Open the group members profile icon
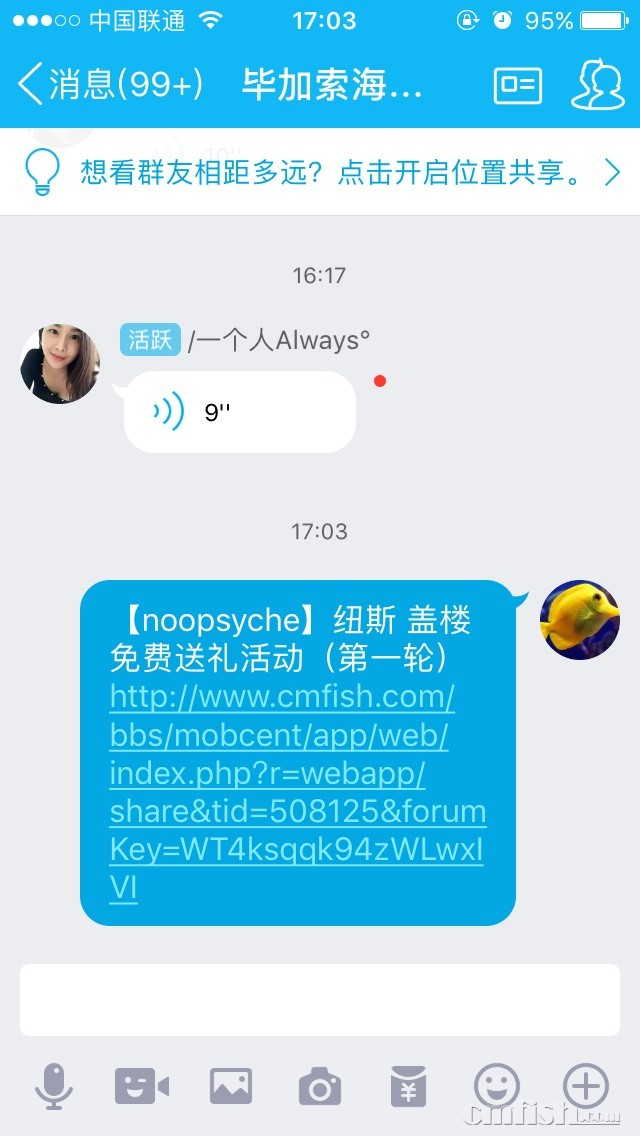 point(597,85)
